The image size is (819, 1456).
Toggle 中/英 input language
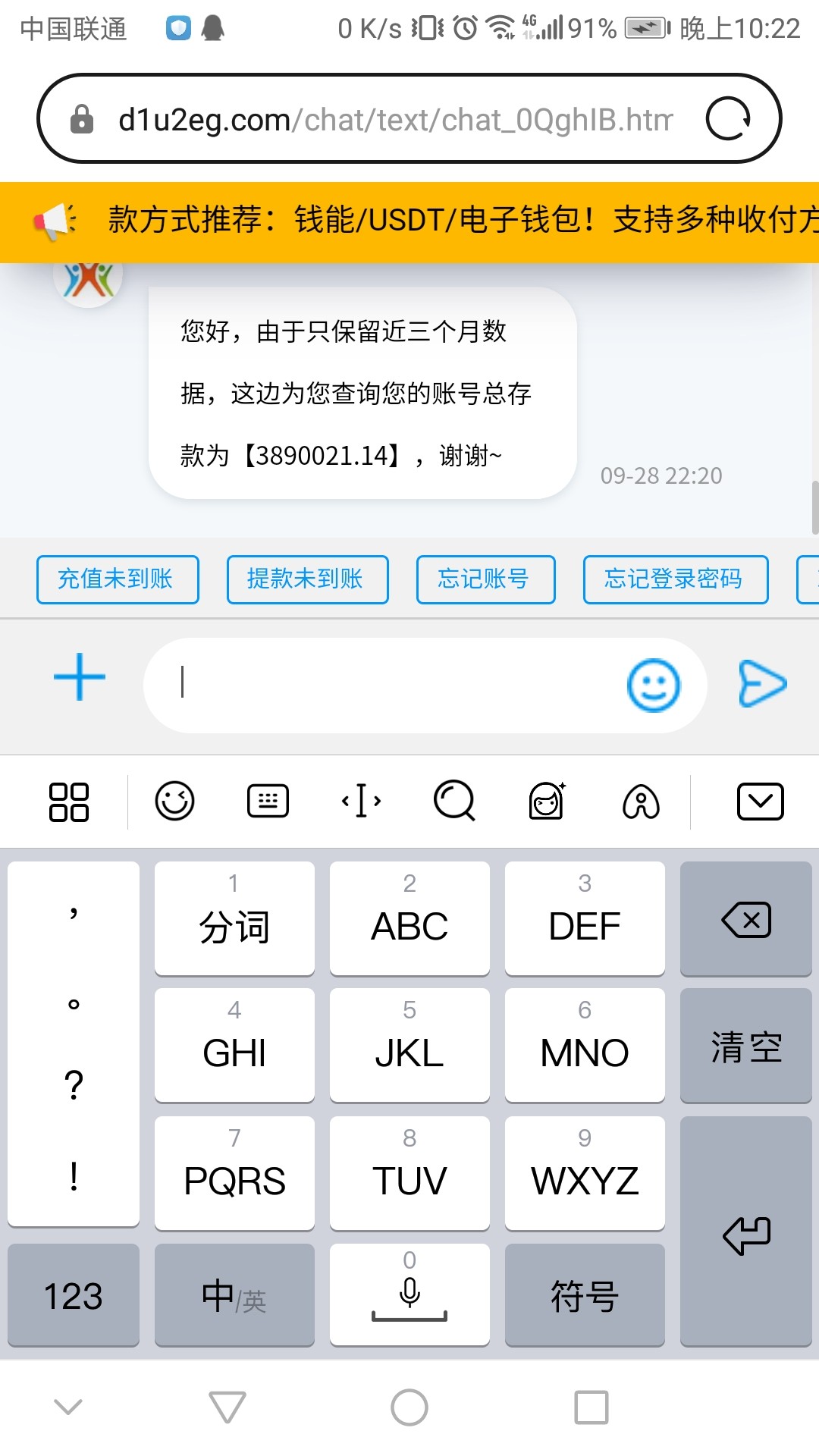[234, 1295]
